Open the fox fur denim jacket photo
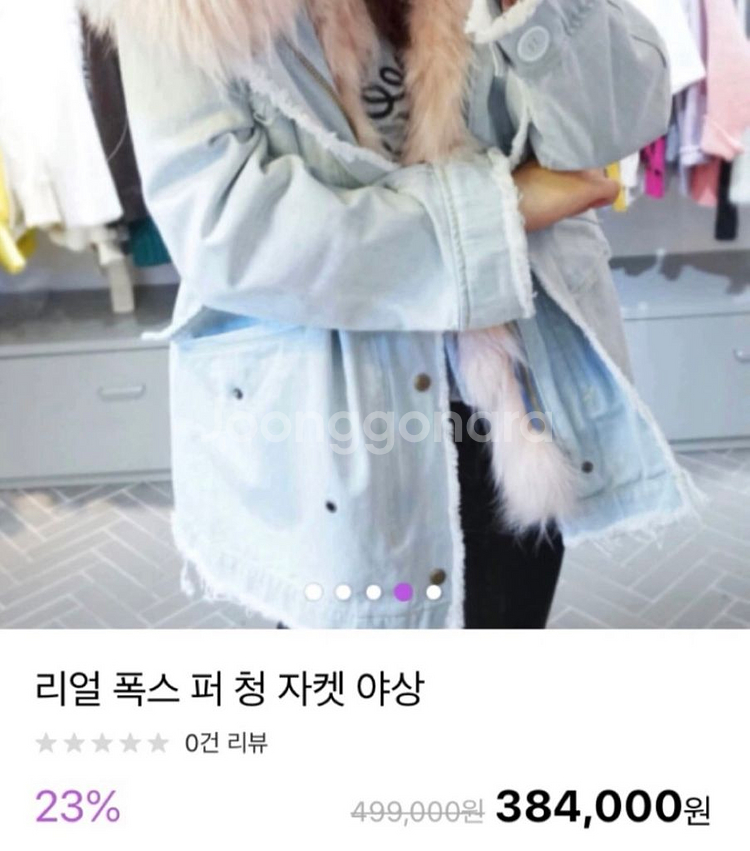This screenshot has height=851, width=750. [x=375, y=300]
